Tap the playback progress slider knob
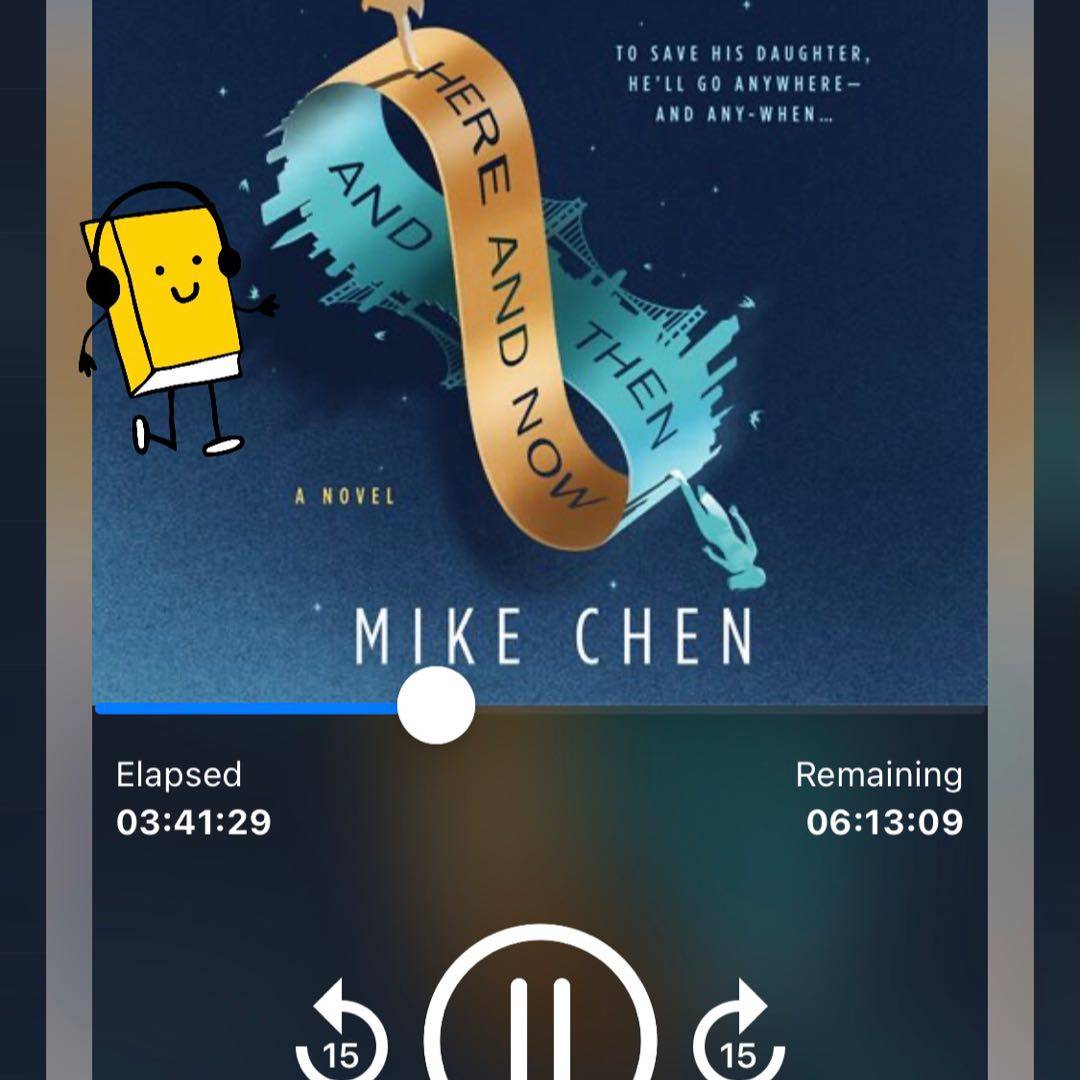The image size is (1080, 1080). click(436, 706)
